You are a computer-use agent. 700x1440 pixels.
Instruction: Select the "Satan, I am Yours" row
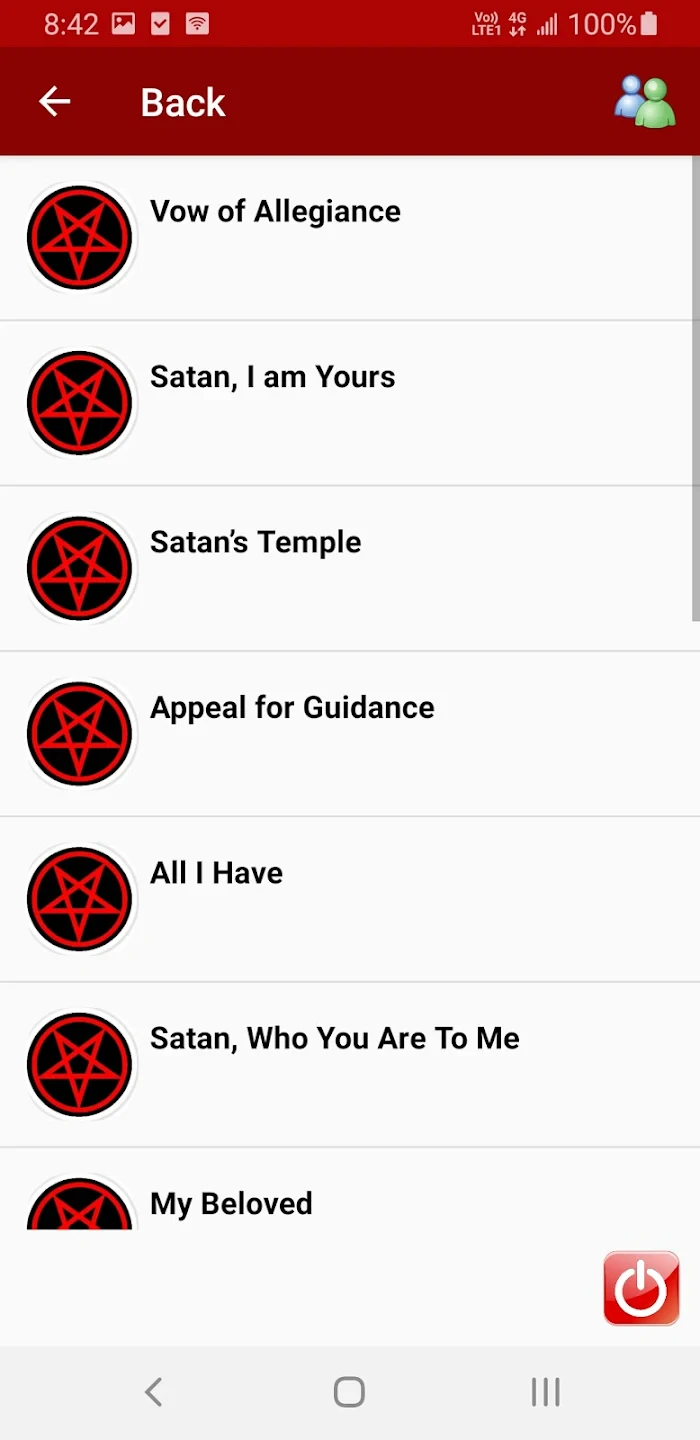[272, 377]
